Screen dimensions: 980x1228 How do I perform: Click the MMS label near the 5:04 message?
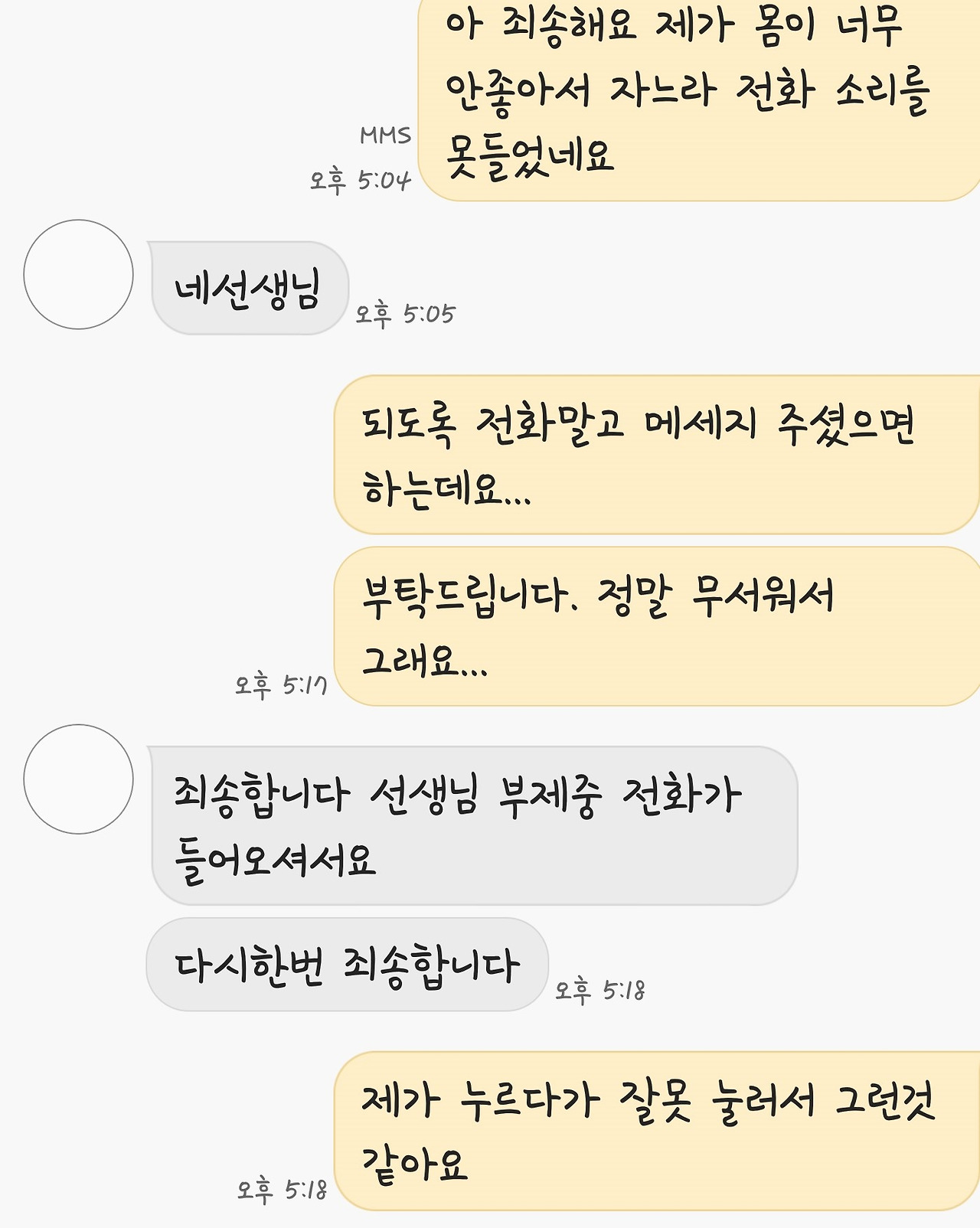tap(385, 134)
